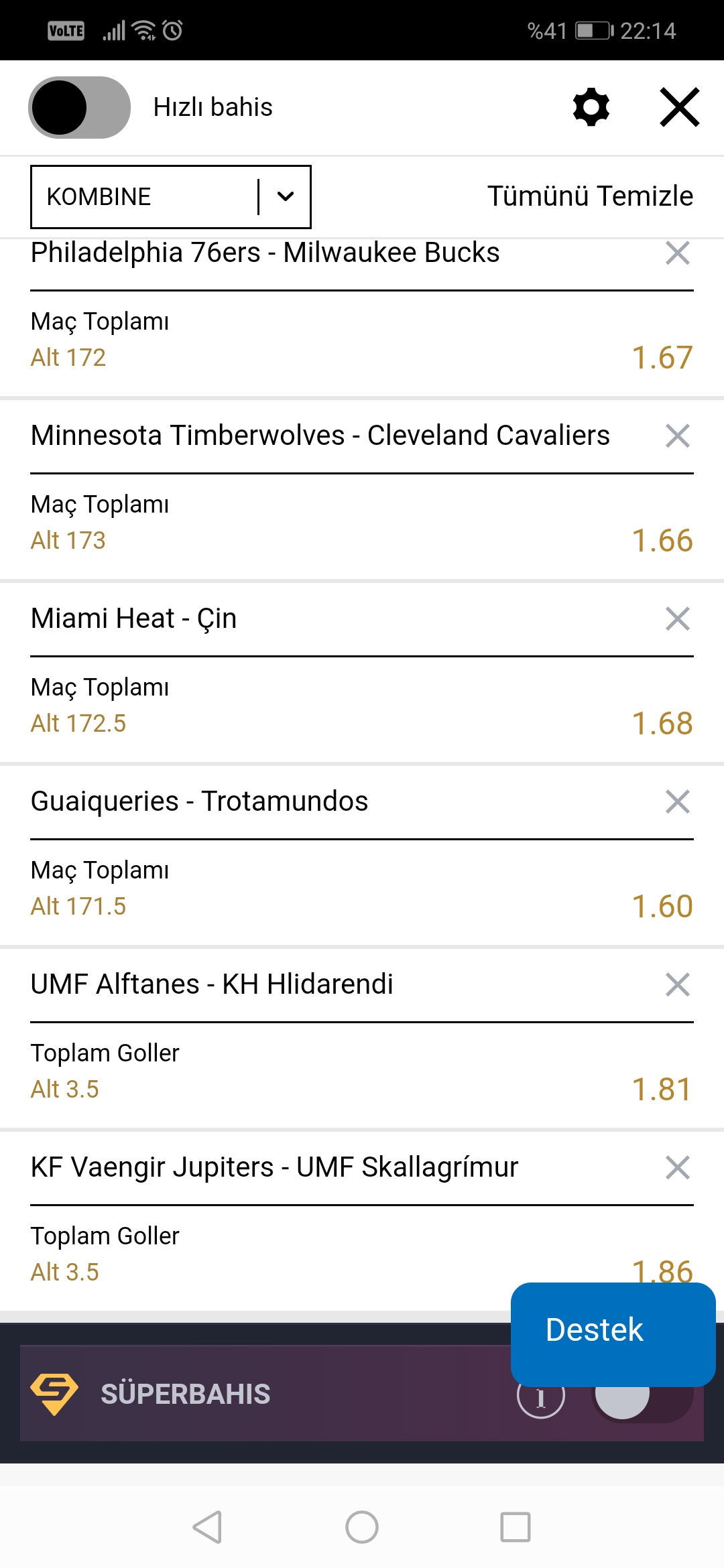Close the bet slip
The image size is (724, 1568).
coord(680,107)
